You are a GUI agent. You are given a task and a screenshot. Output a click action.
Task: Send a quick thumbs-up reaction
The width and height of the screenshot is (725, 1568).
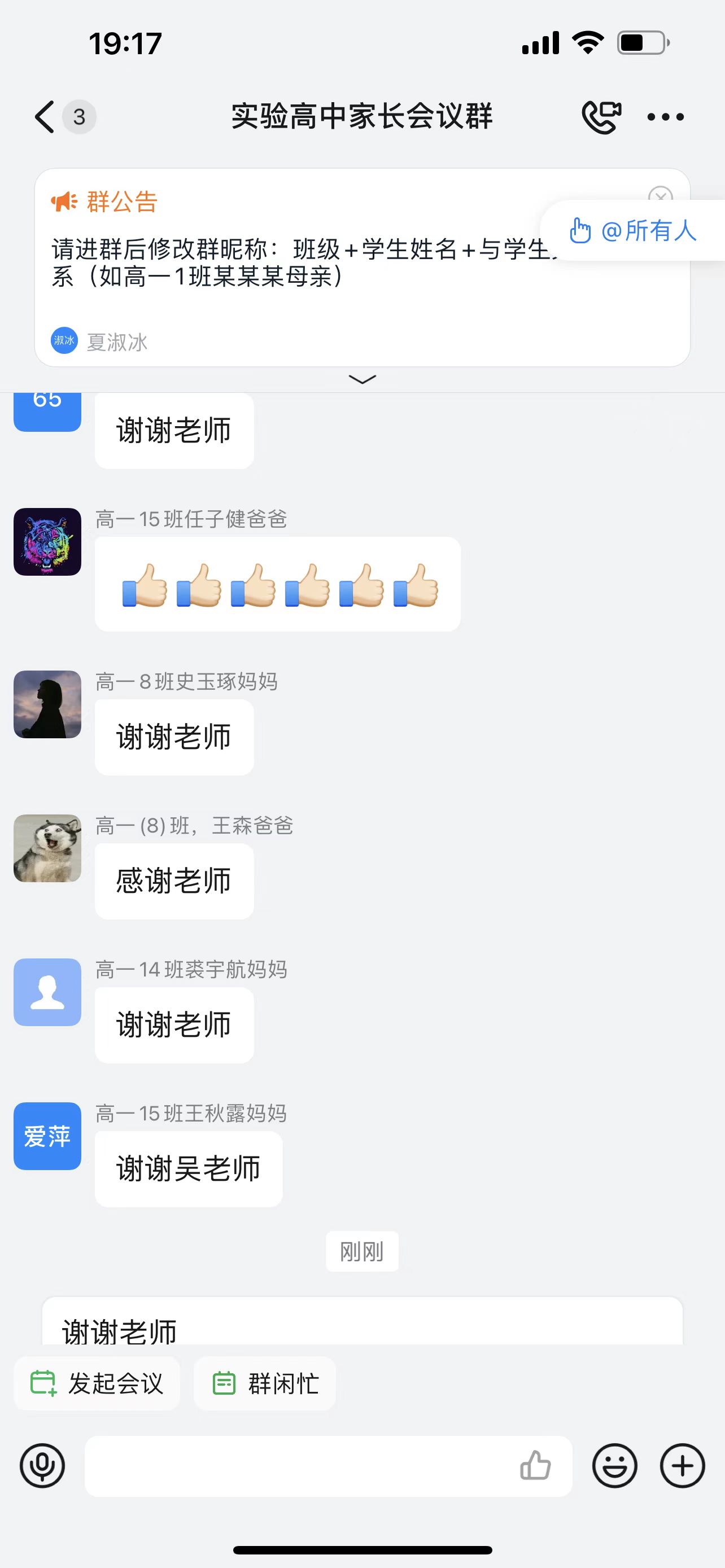[x=535, y=1466]
